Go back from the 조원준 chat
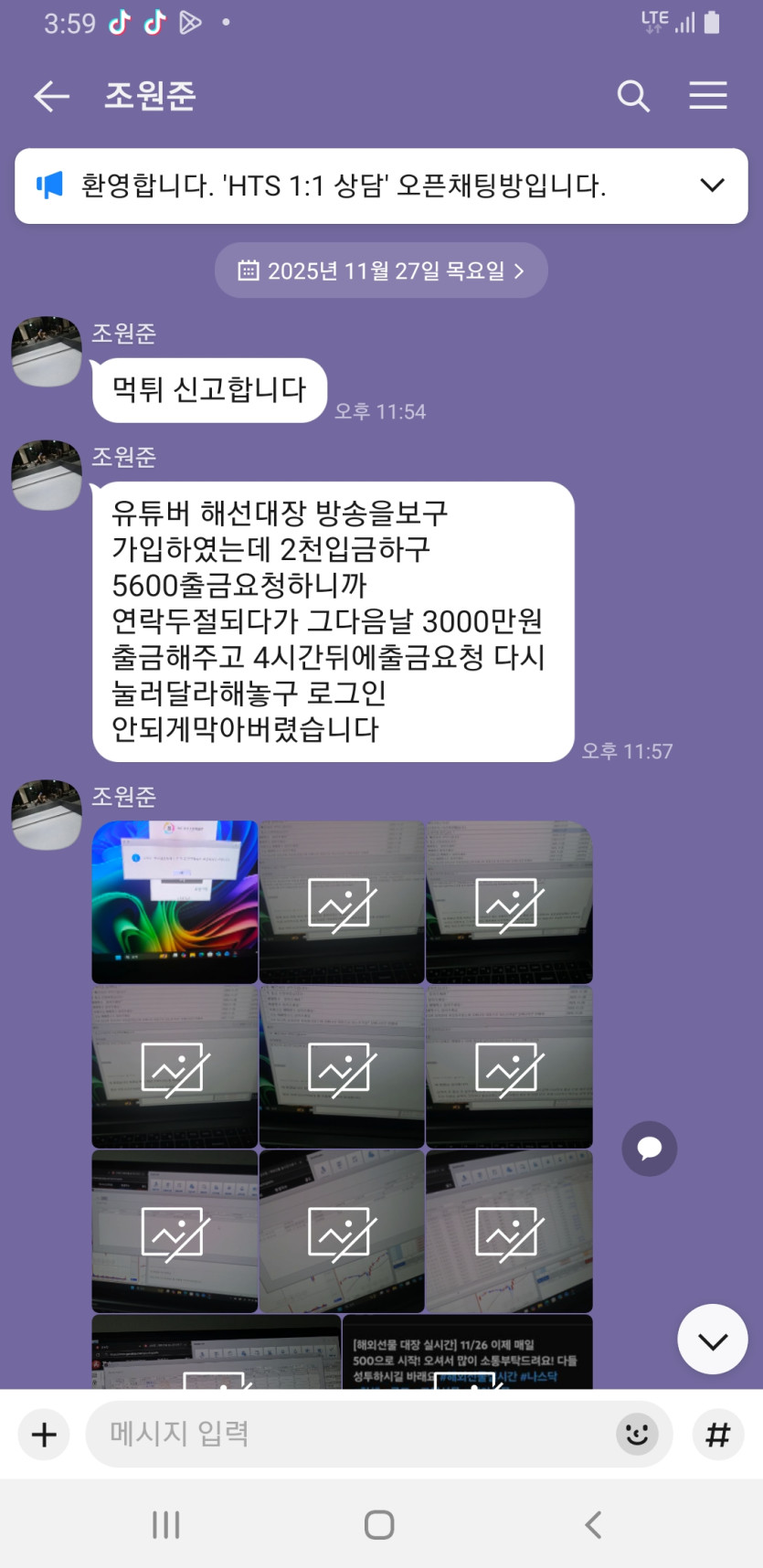The height and width of the screenshot is (1568, 763). coord(51,96)
